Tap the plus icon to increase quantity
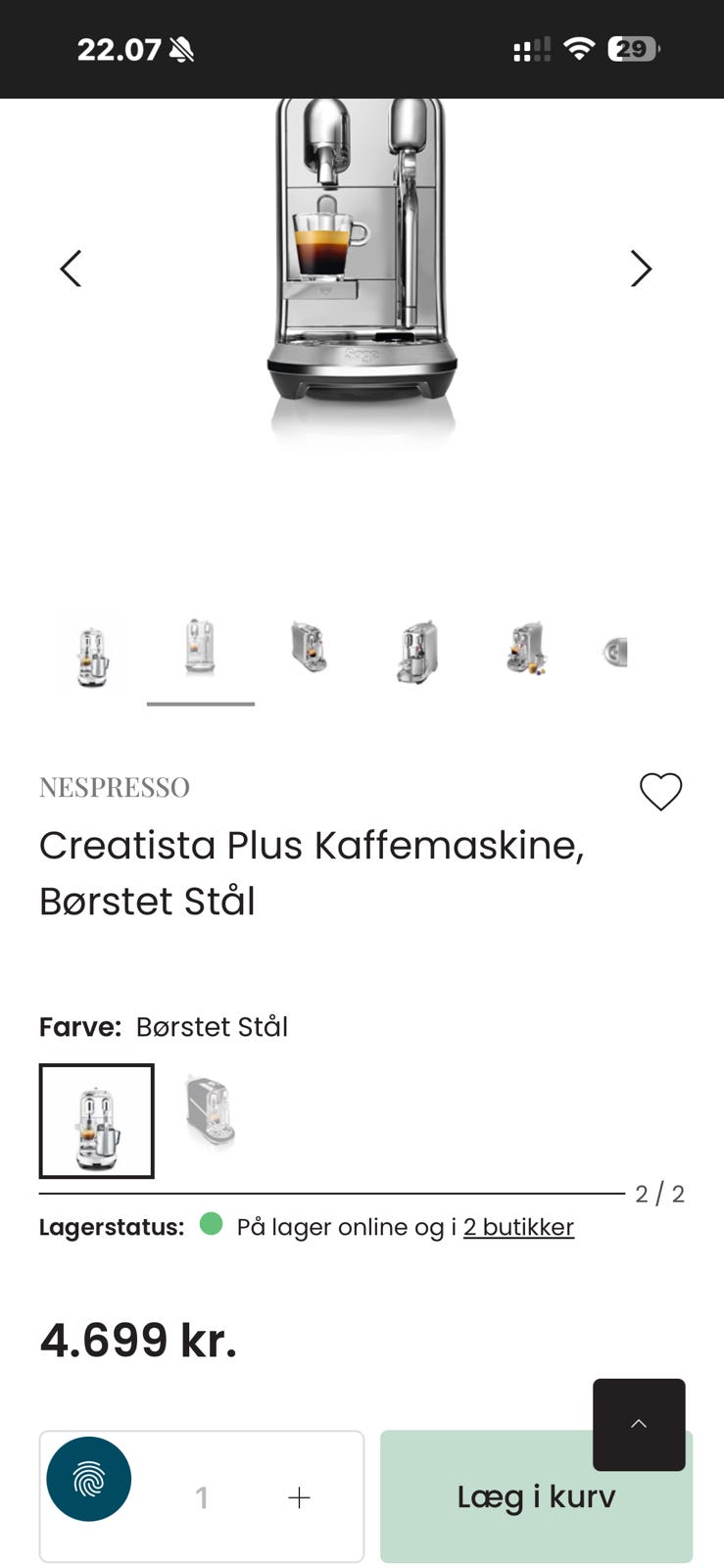The height and width of the screenshot is (1568, 724). tap(300, 1497)
